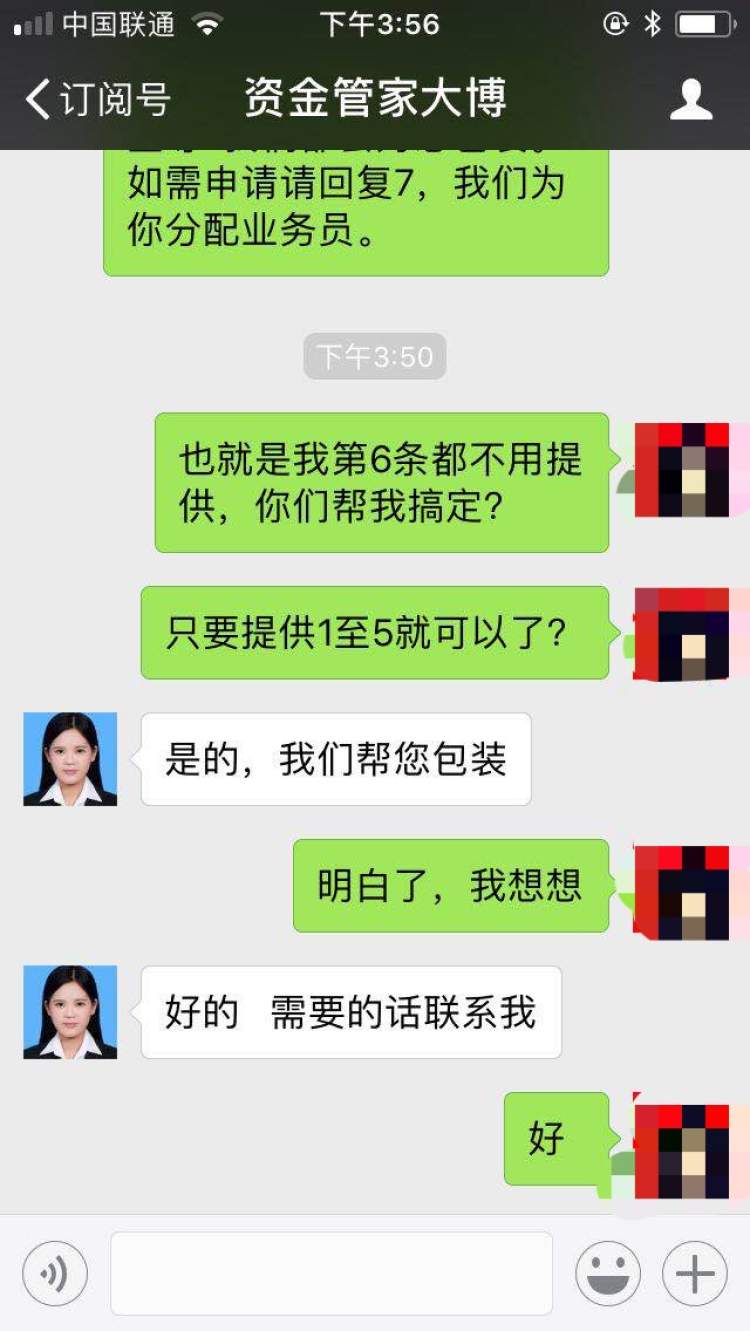This screenshot has height=1331, width=750.
Task: Open the emoji picker
Action: point(607,1273)
